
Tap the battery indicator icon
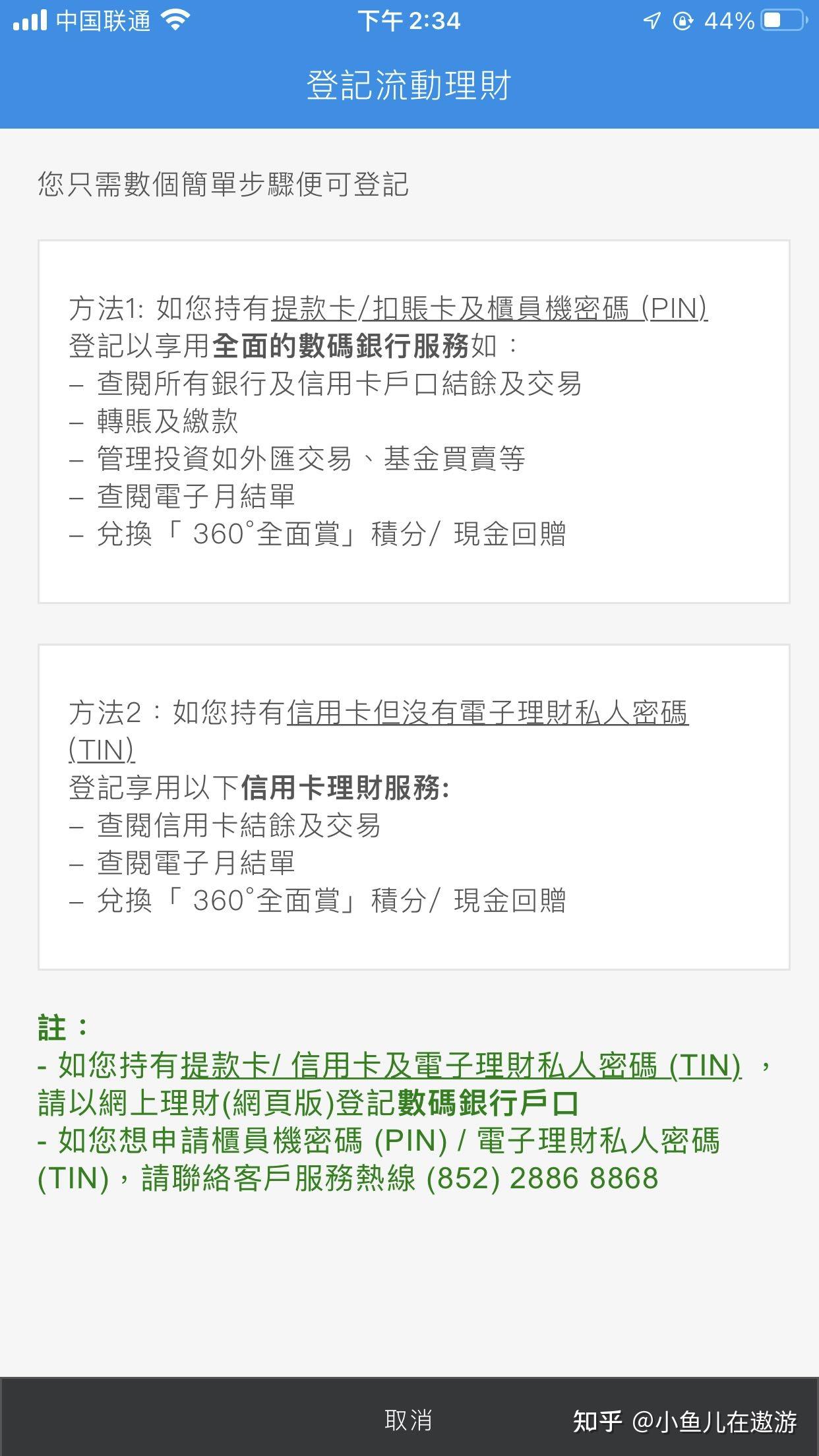781,20
